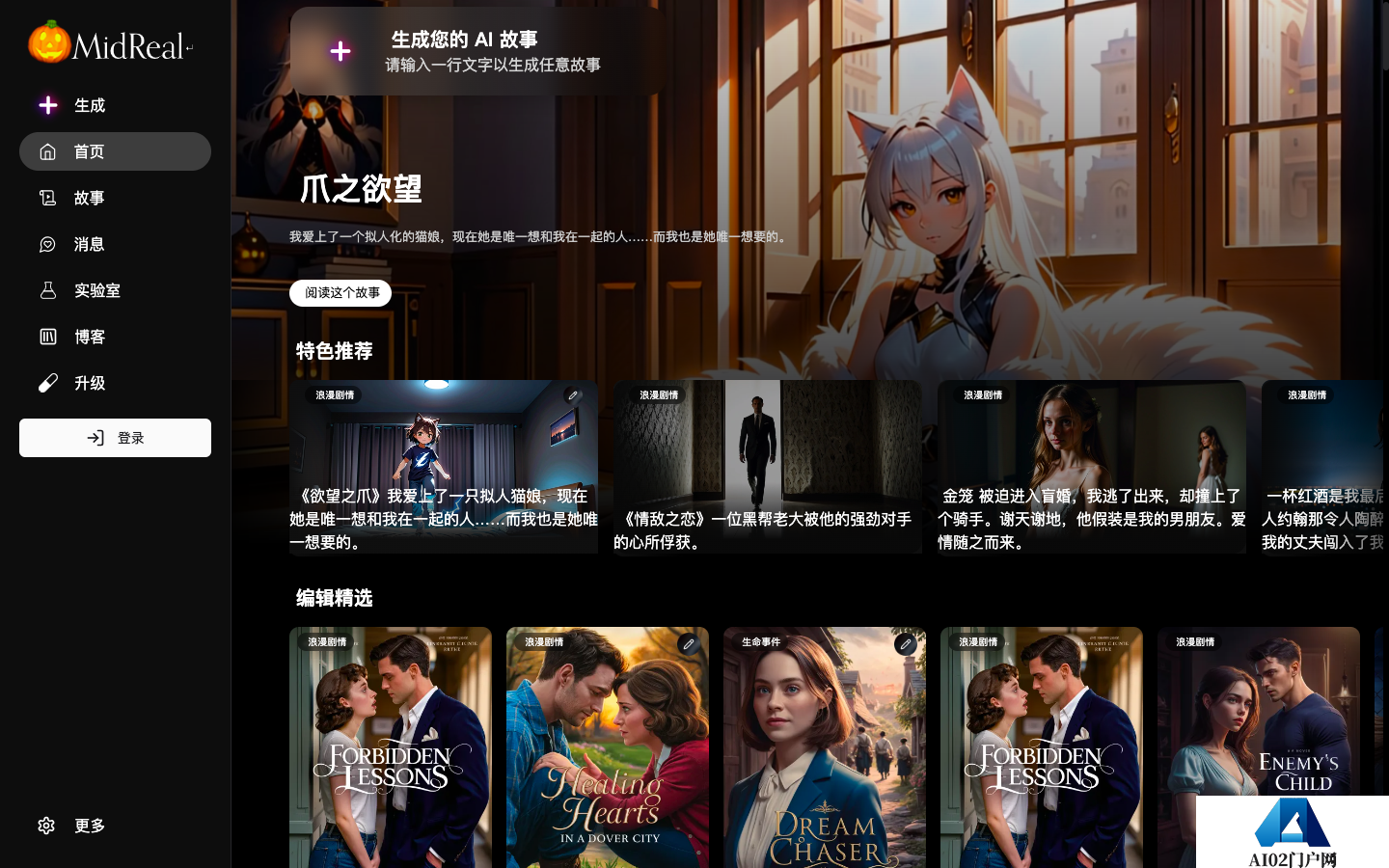The width and height of the screenshot is (1389, 868).
Task: Tap the edit pencil on Healing Hearts
Action: [688, 644]
